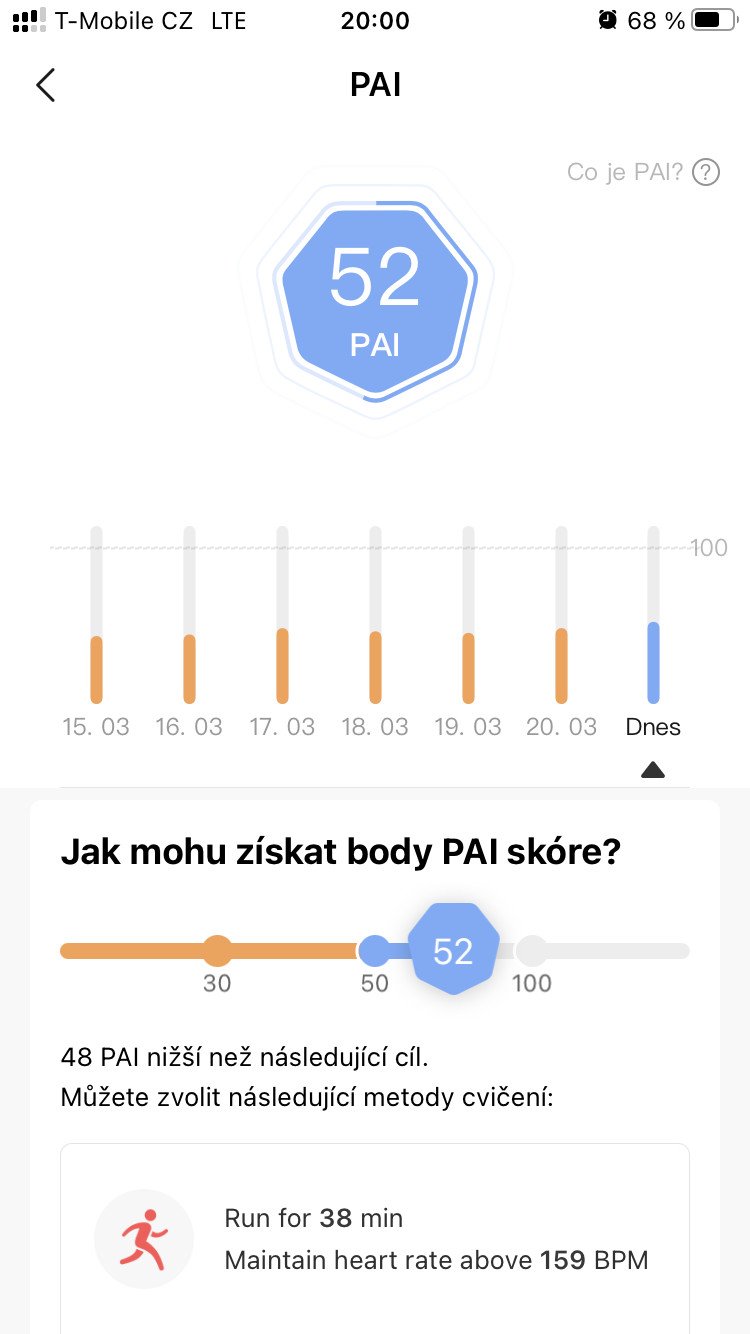The width and height of the screenshot is (750, 1334).
Task: Select the Dnes bar in the chart
Action: [653, 615]
